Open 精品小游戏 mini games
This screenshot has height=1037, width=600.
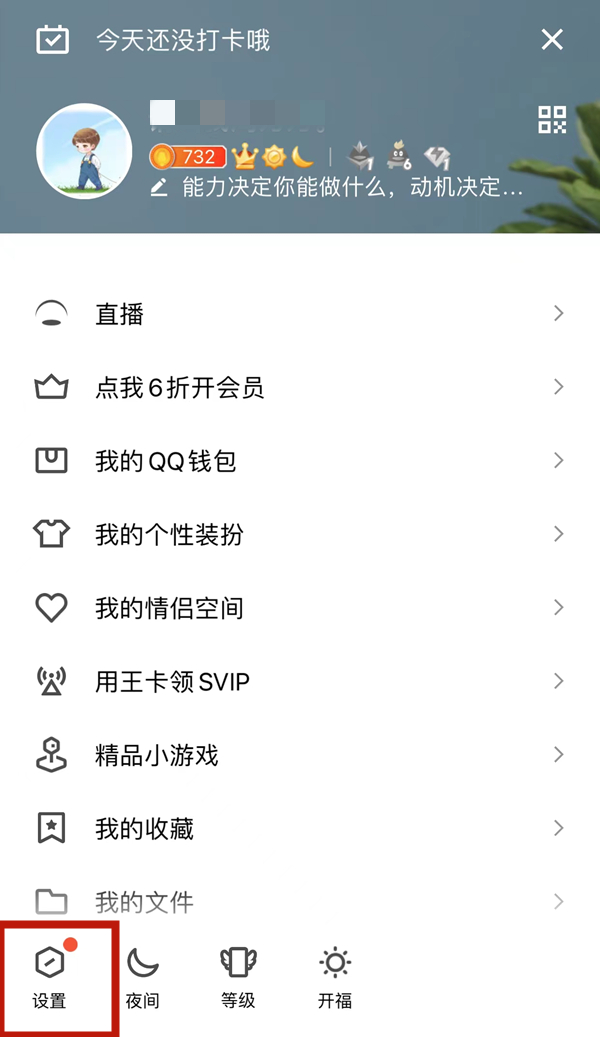click(x=300, y=755)
